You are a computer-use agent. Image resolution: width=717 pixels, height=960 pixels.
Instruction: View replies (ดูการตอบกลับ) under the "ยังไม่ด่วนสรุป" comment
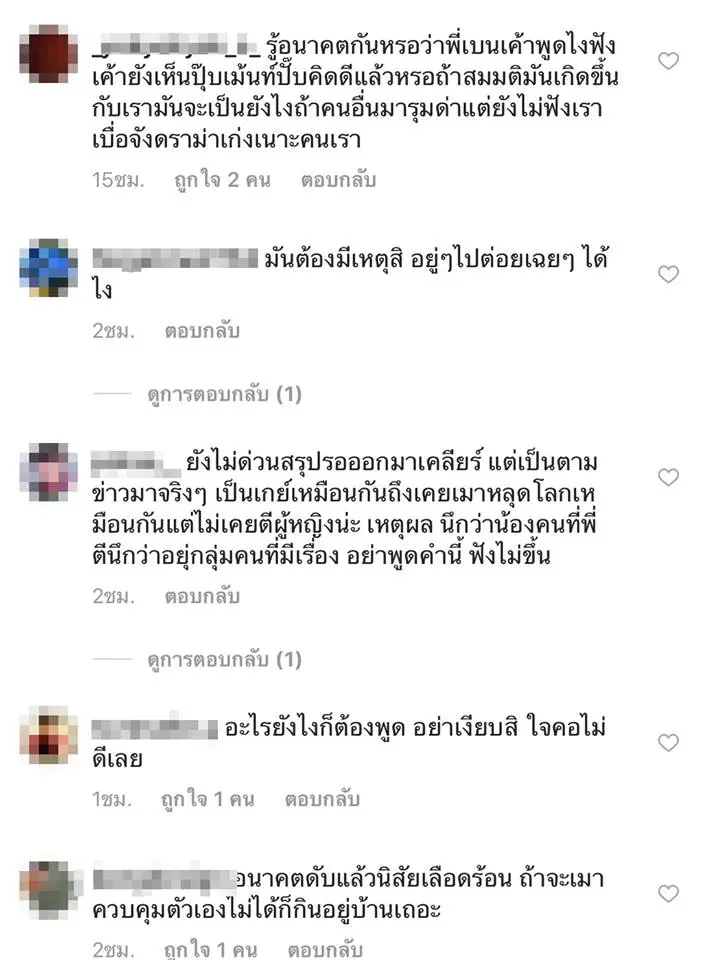pos(224,660)
